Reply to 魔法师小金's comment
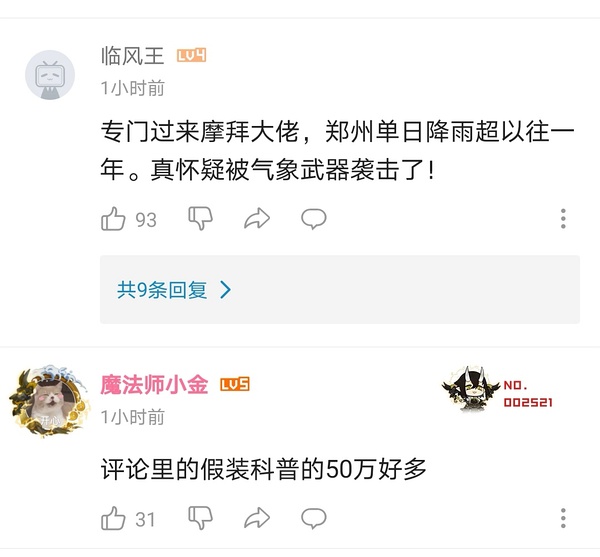This screenshot has height=557, width=600. click(314, 518)
